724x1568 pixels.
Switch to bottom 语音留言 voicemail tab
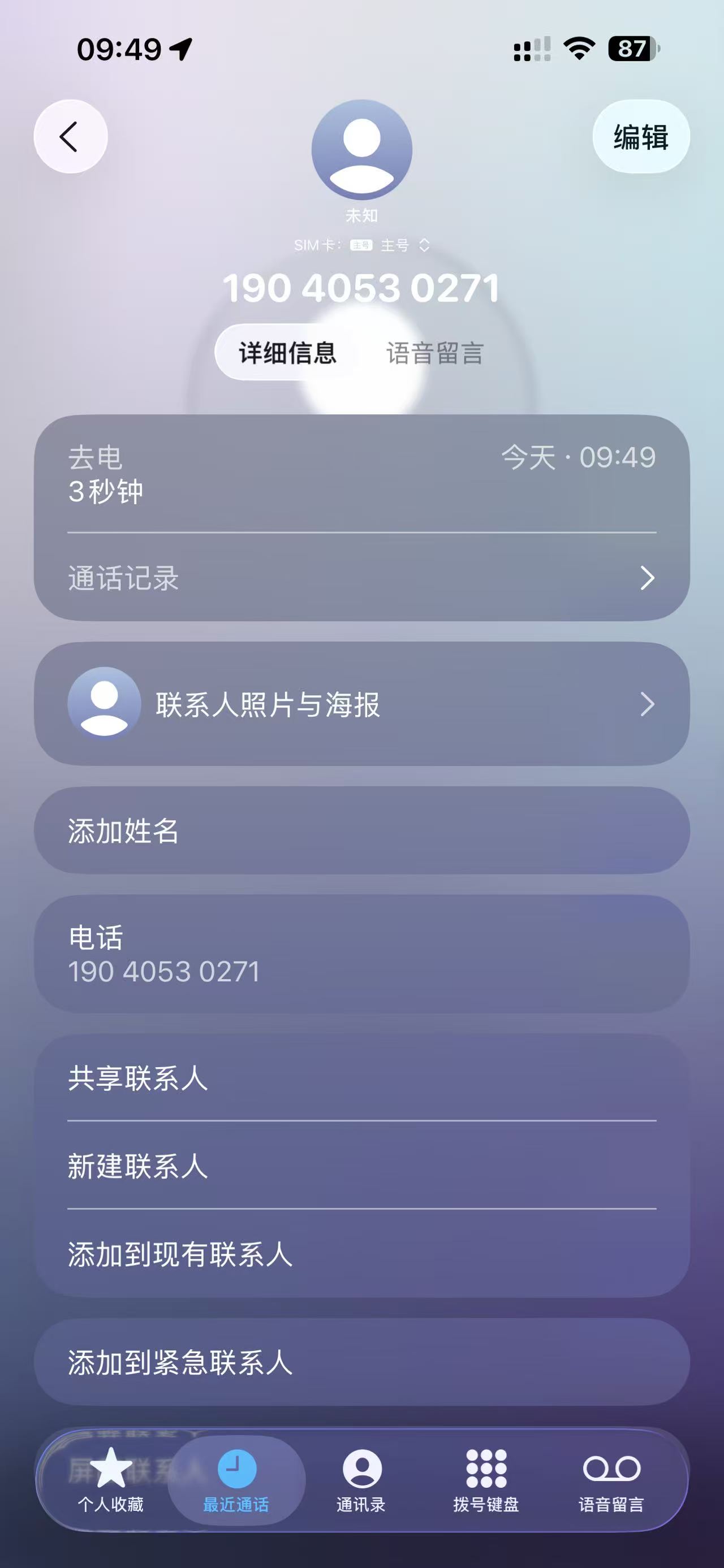[x=611, y=1479]
